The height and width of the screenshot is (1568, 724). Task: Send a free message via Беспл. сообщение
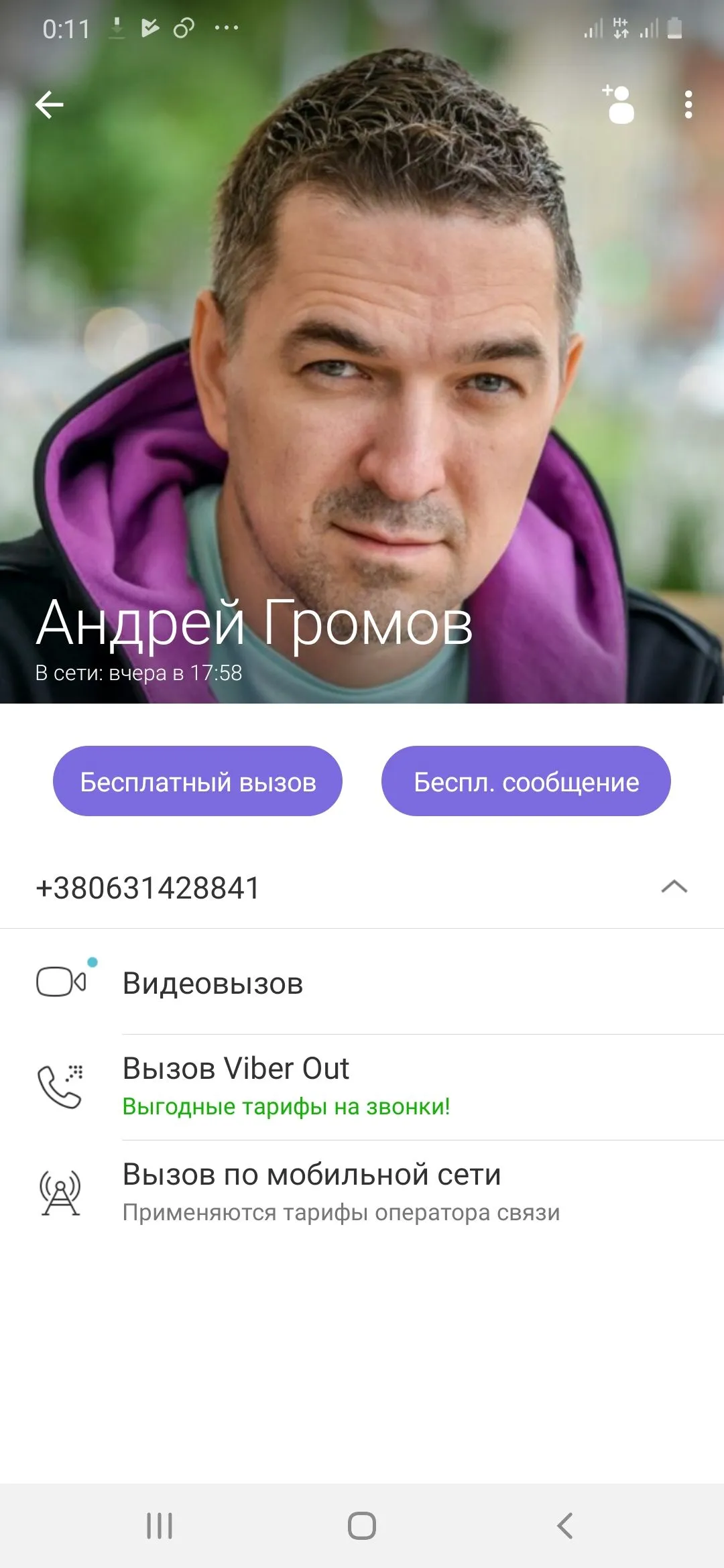point(526,781)
